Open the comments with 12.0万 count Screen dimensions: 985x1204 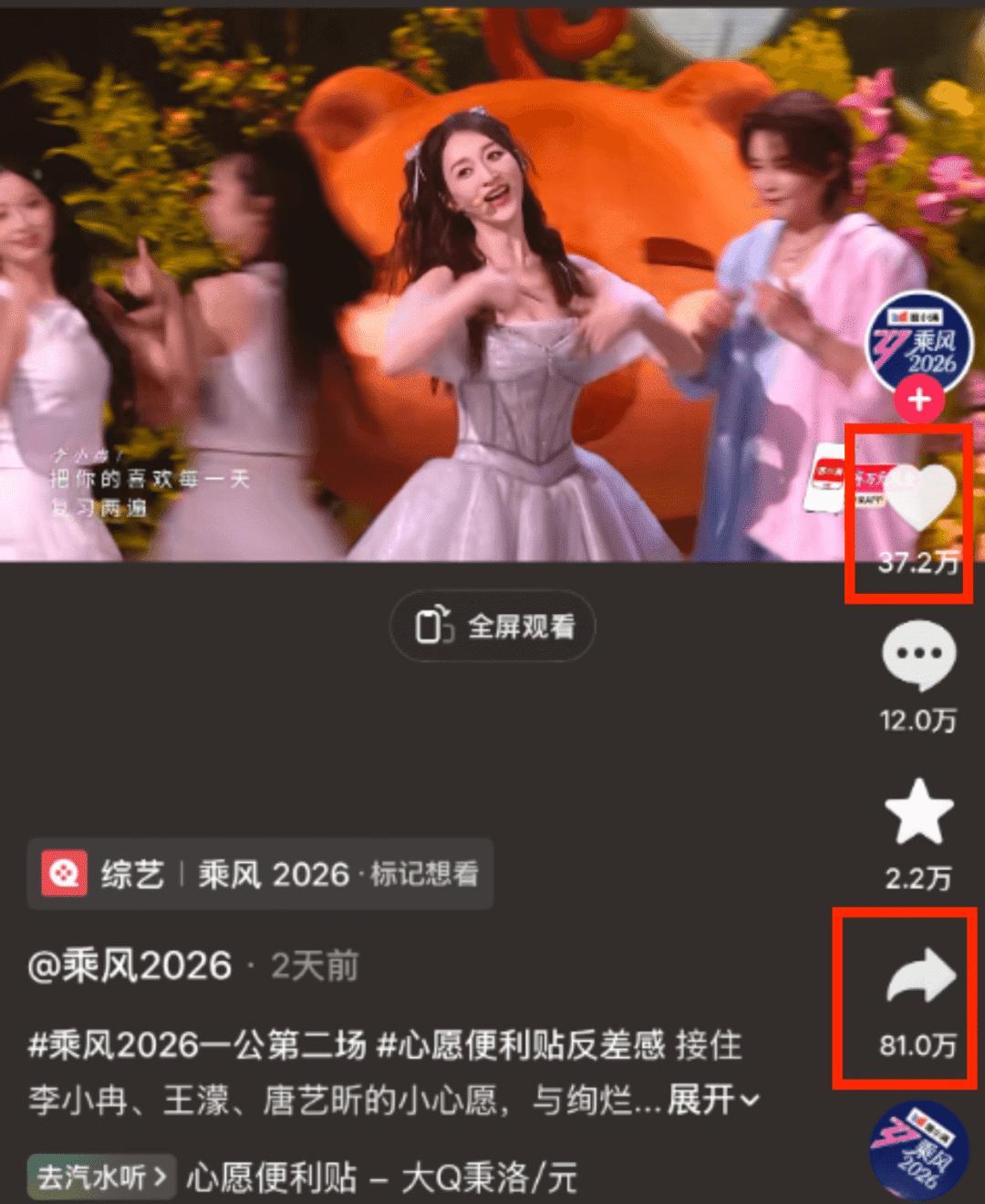pos(918,655)
